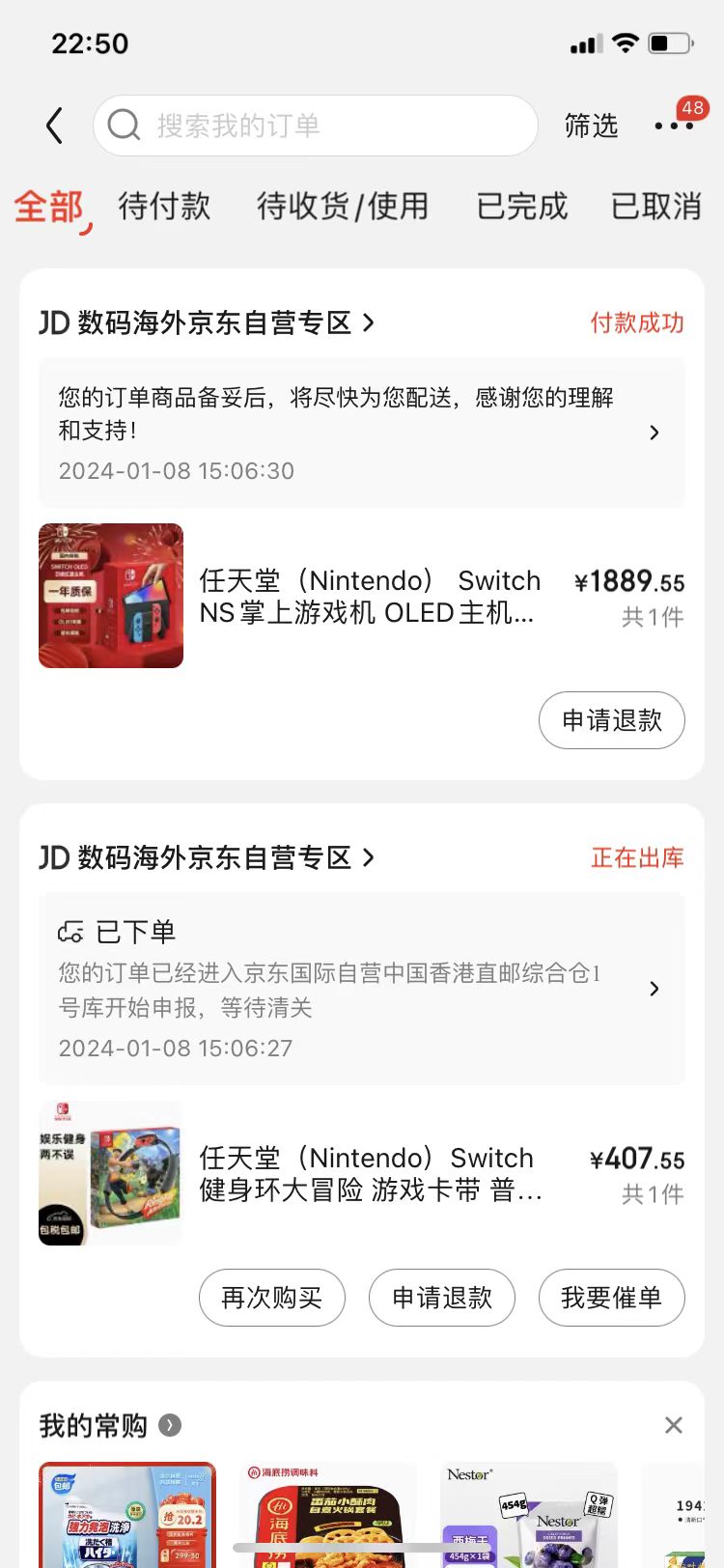724x1568 pixels.
Task: Tap 再次购买 to buy again
Action: 271,1298
